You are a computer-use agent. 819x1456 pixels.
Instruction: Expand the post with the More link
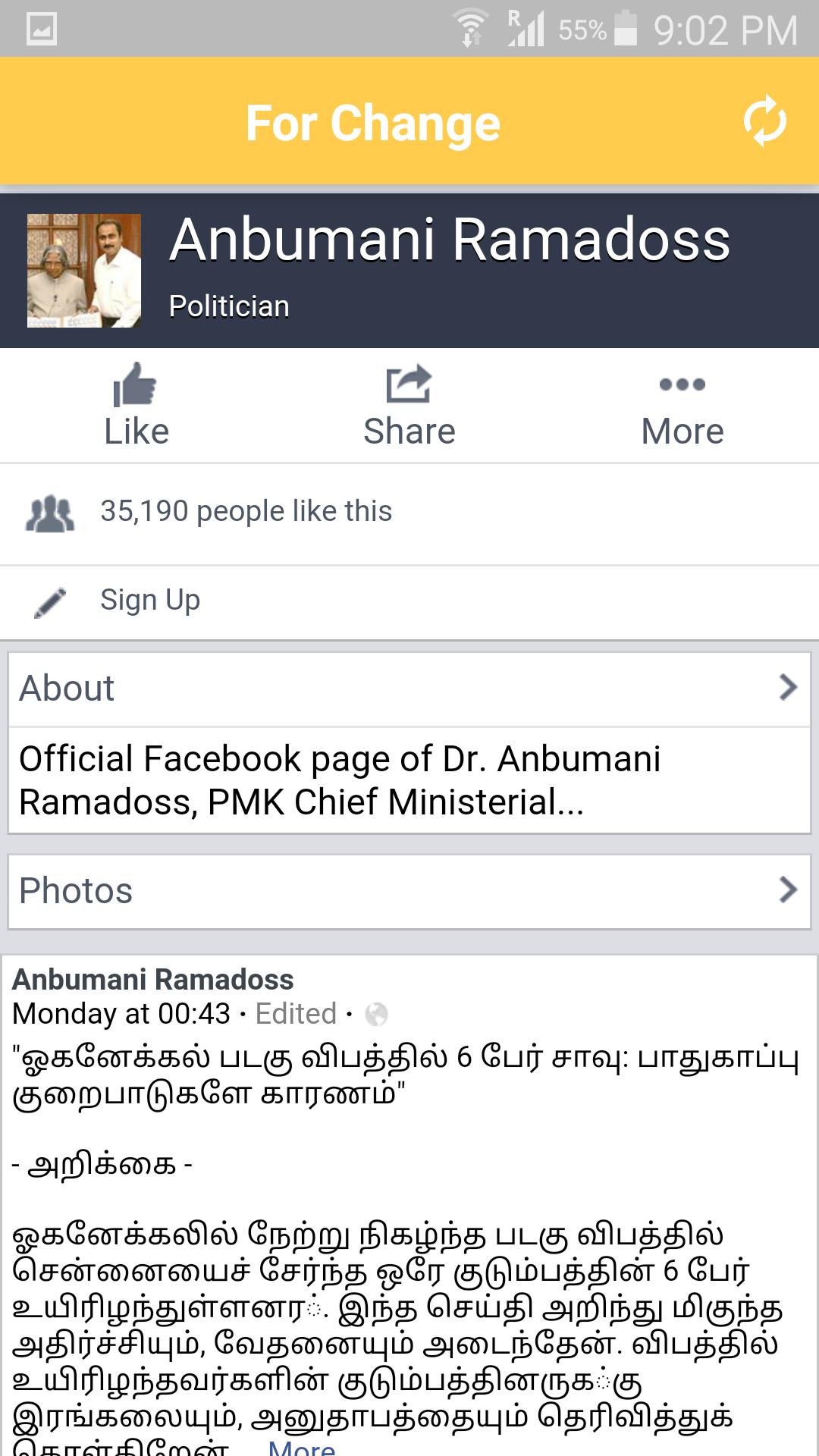[x=302, y=1447]
